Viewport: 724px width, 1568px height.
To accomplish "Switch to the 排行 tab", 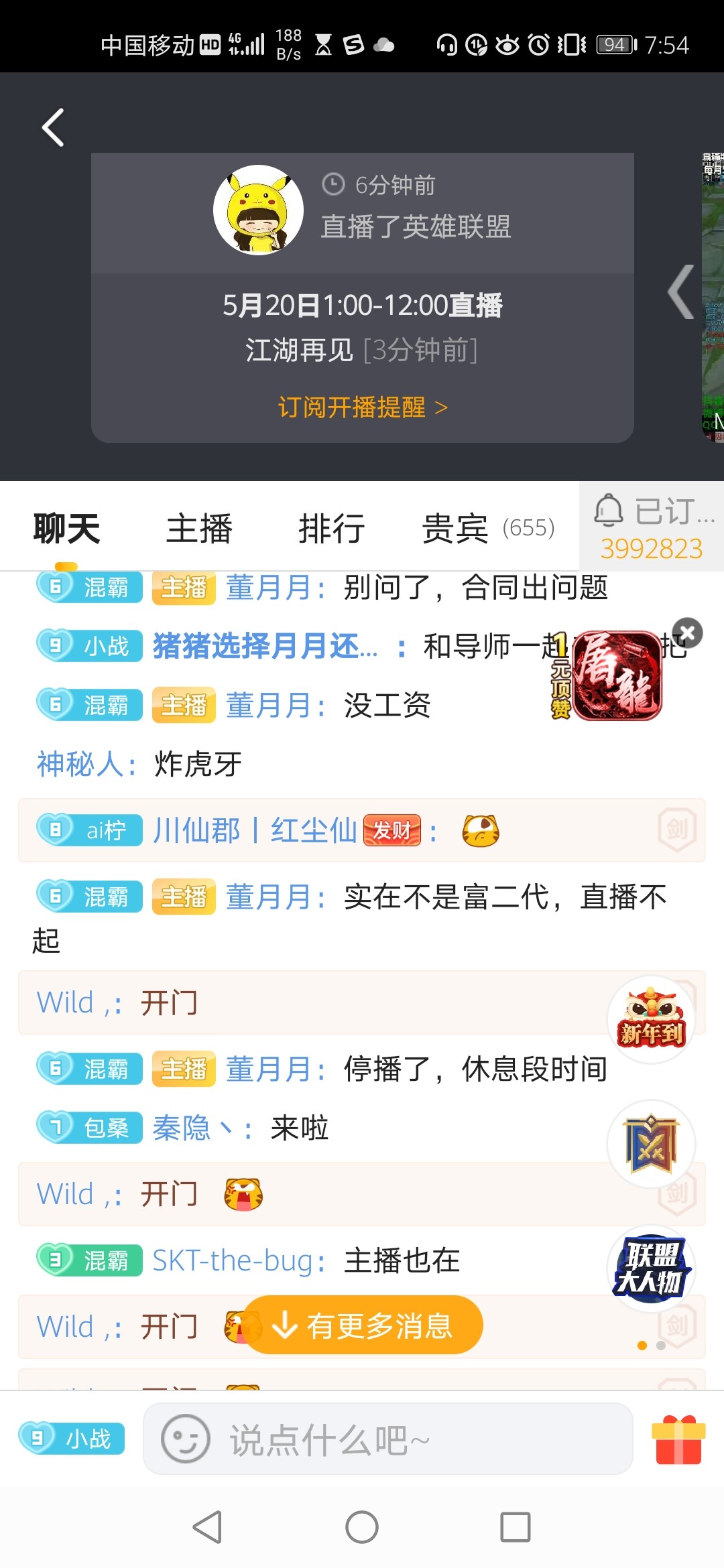I will click(x=331, y=529).
